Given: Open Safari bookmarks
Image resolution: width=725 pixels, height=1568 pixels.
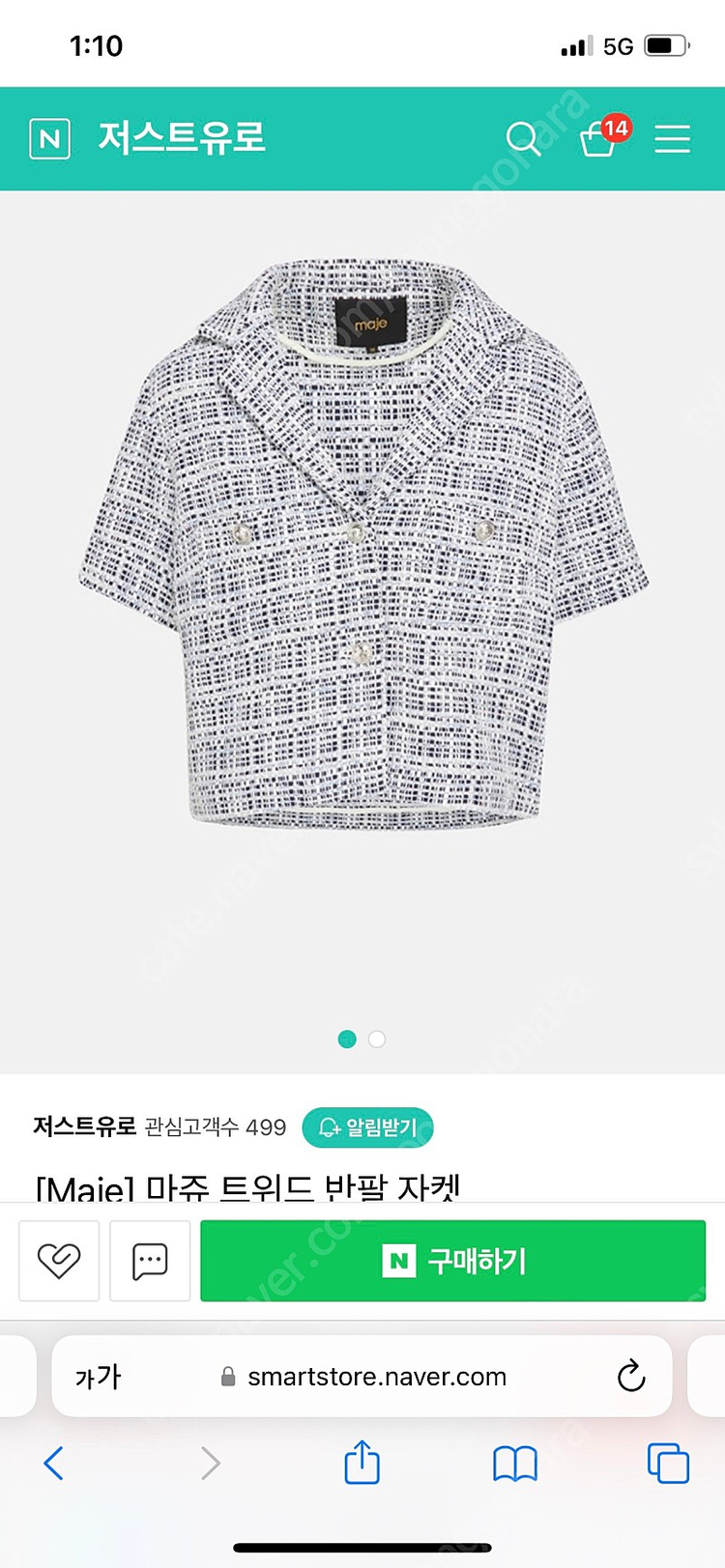Looking at the screenshot, I should 515,1464.
